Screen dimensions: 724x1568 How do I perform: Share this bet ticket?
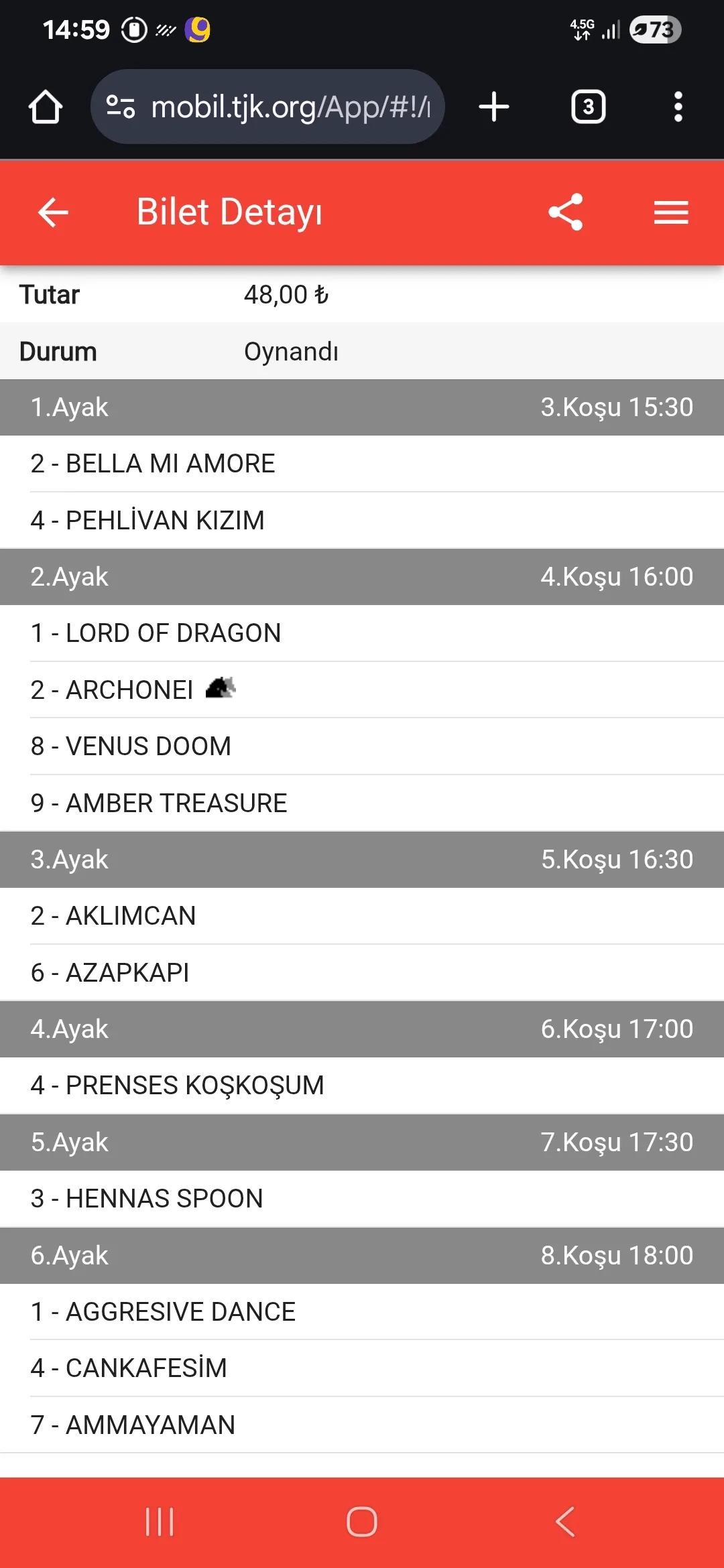tap(566, 212)
